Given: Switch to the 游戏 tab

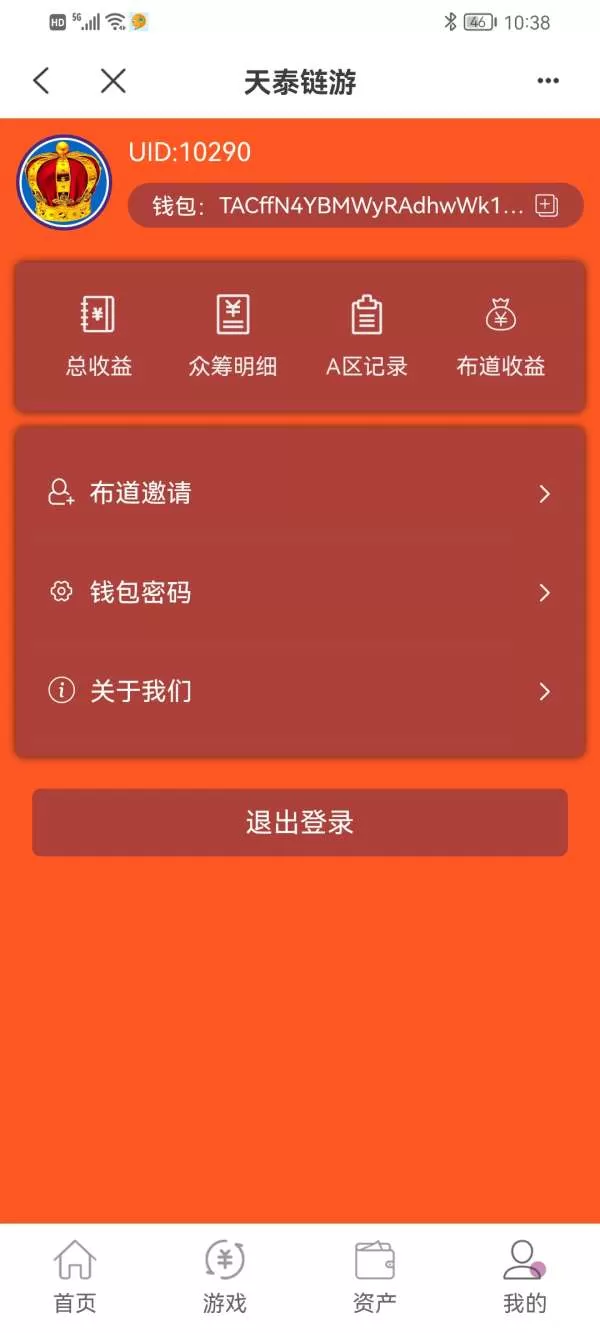Looking at the screenshot, I should (x=225, y=1277).
